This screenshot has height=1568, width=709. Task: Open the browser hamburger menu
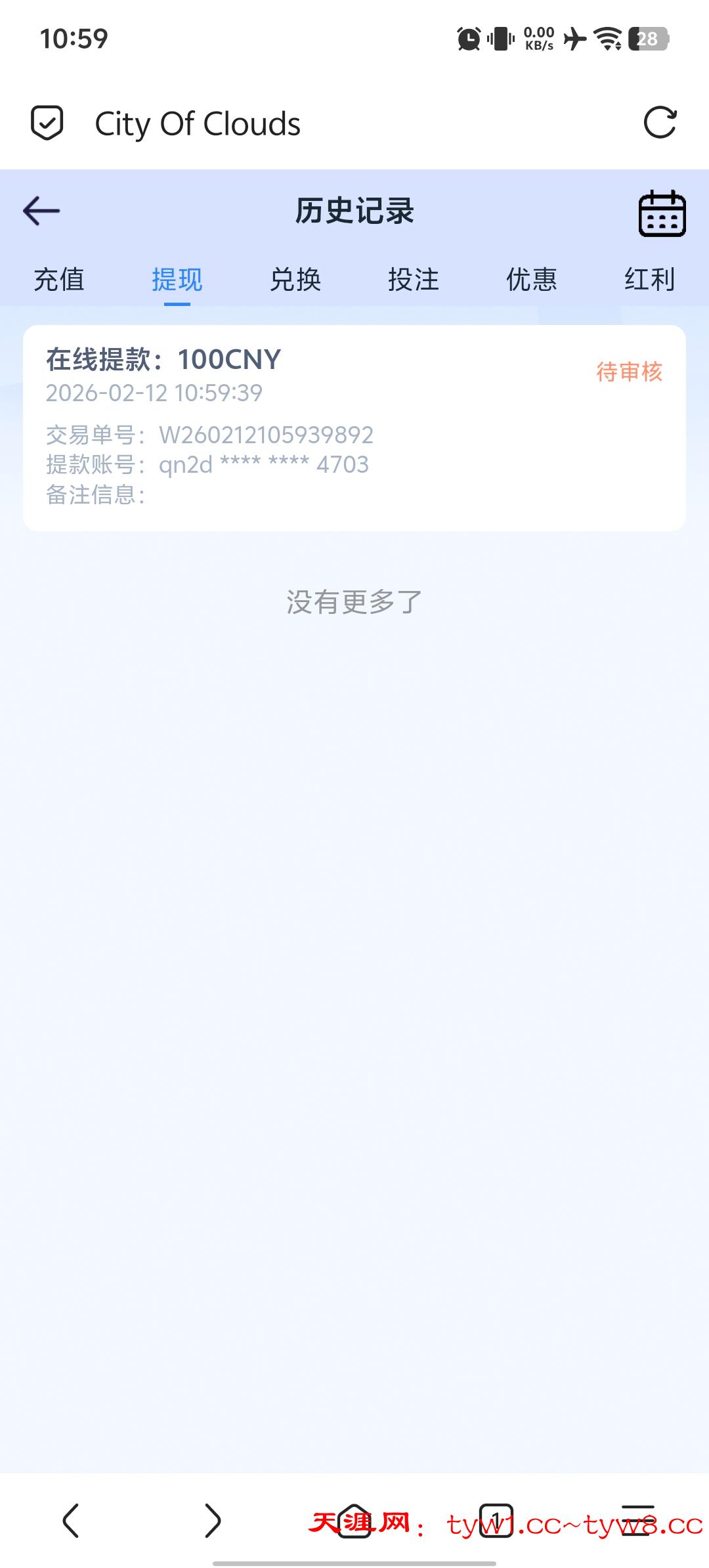[637, 1519]
